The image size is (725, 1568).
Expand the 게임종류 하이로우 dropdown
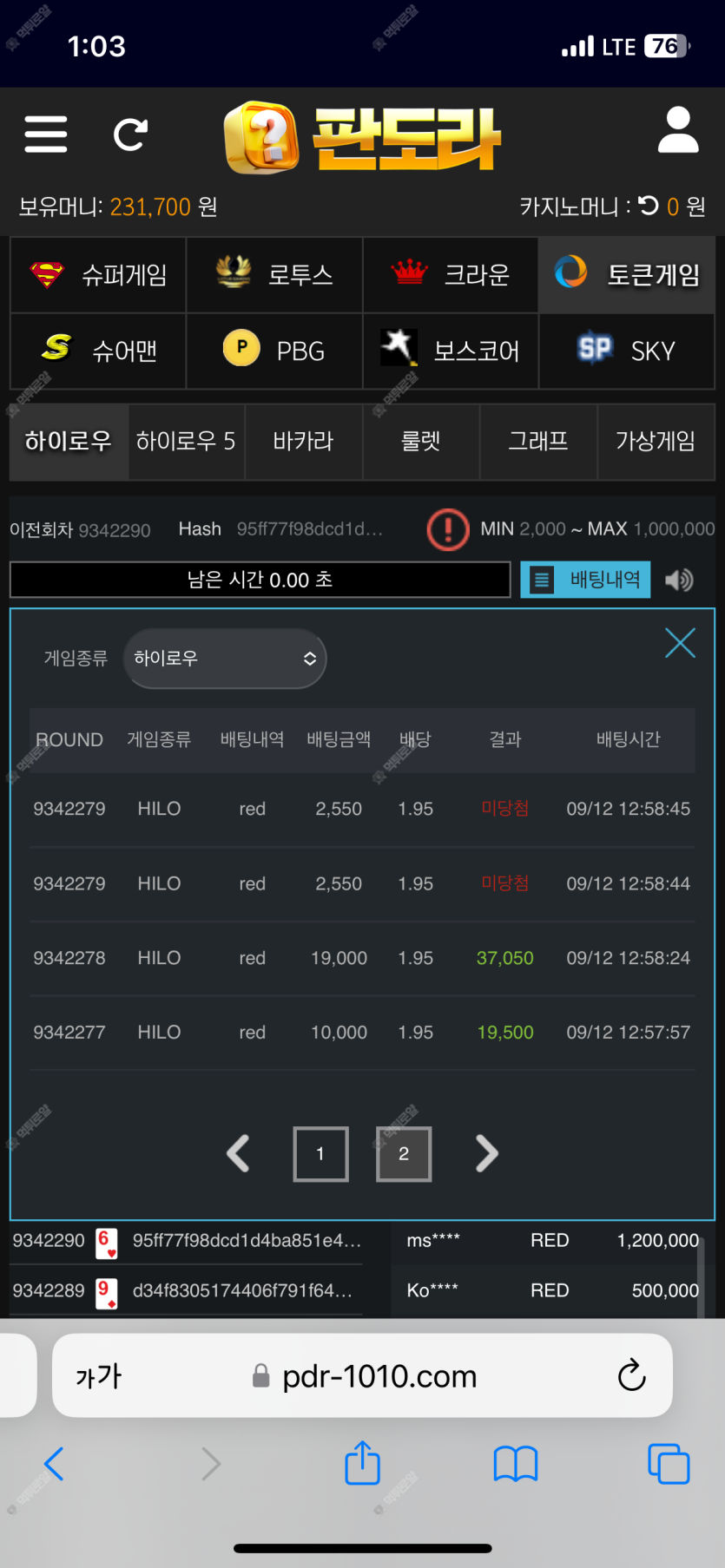click(225, 659)
